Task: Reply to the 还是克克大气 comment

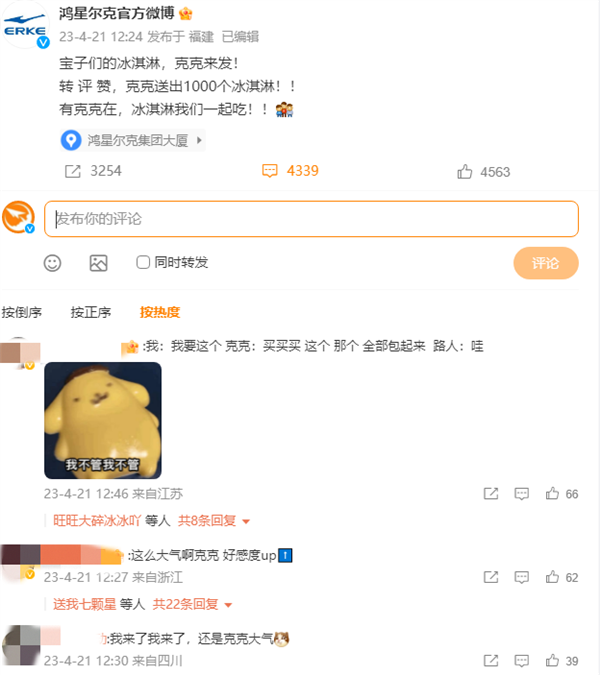Action: click(521, 661)
